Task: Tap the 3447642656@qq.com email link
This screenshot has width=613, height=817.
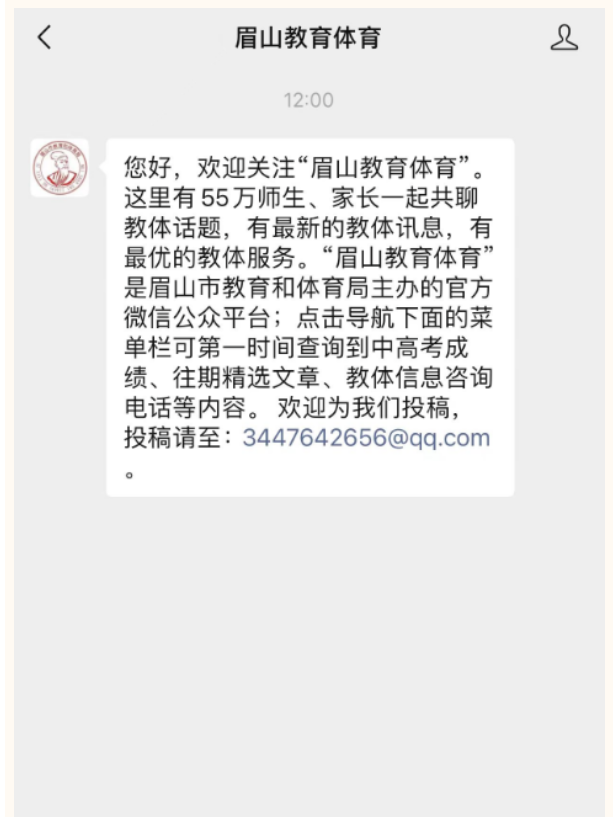Action: click(x=366, y=438)
